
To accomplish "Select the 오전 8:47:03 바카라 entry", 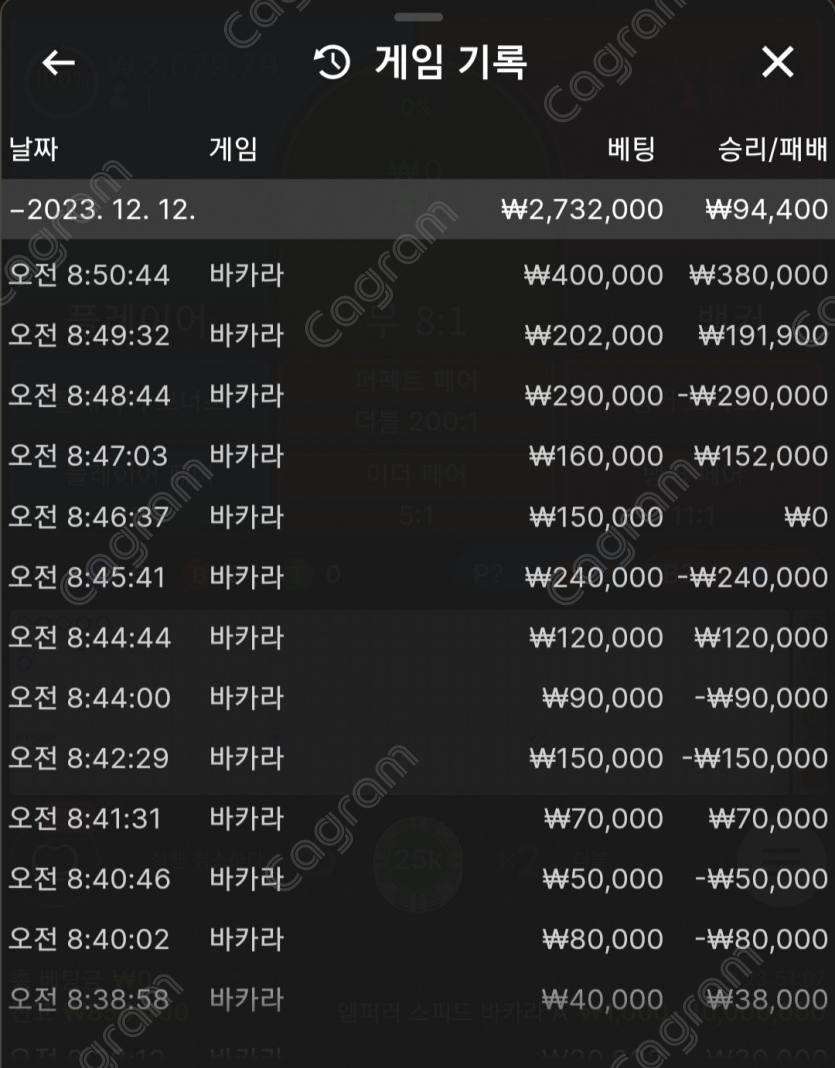I will coord(417,456).
